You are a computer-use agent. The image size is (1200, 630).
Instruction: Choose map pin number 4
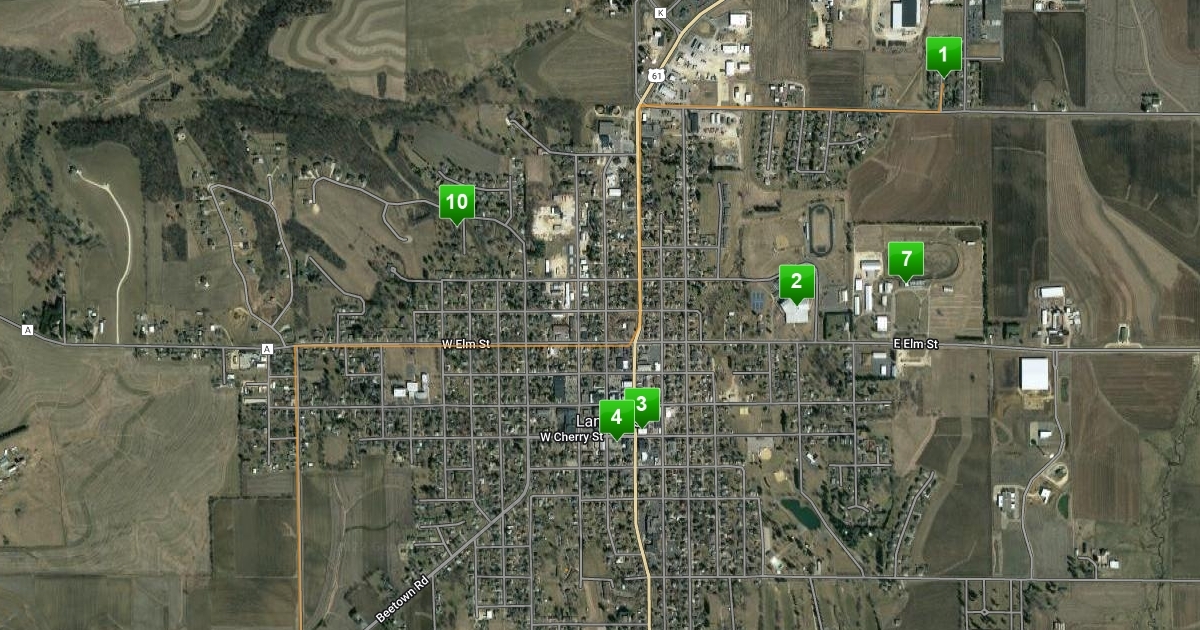point(616,417)
